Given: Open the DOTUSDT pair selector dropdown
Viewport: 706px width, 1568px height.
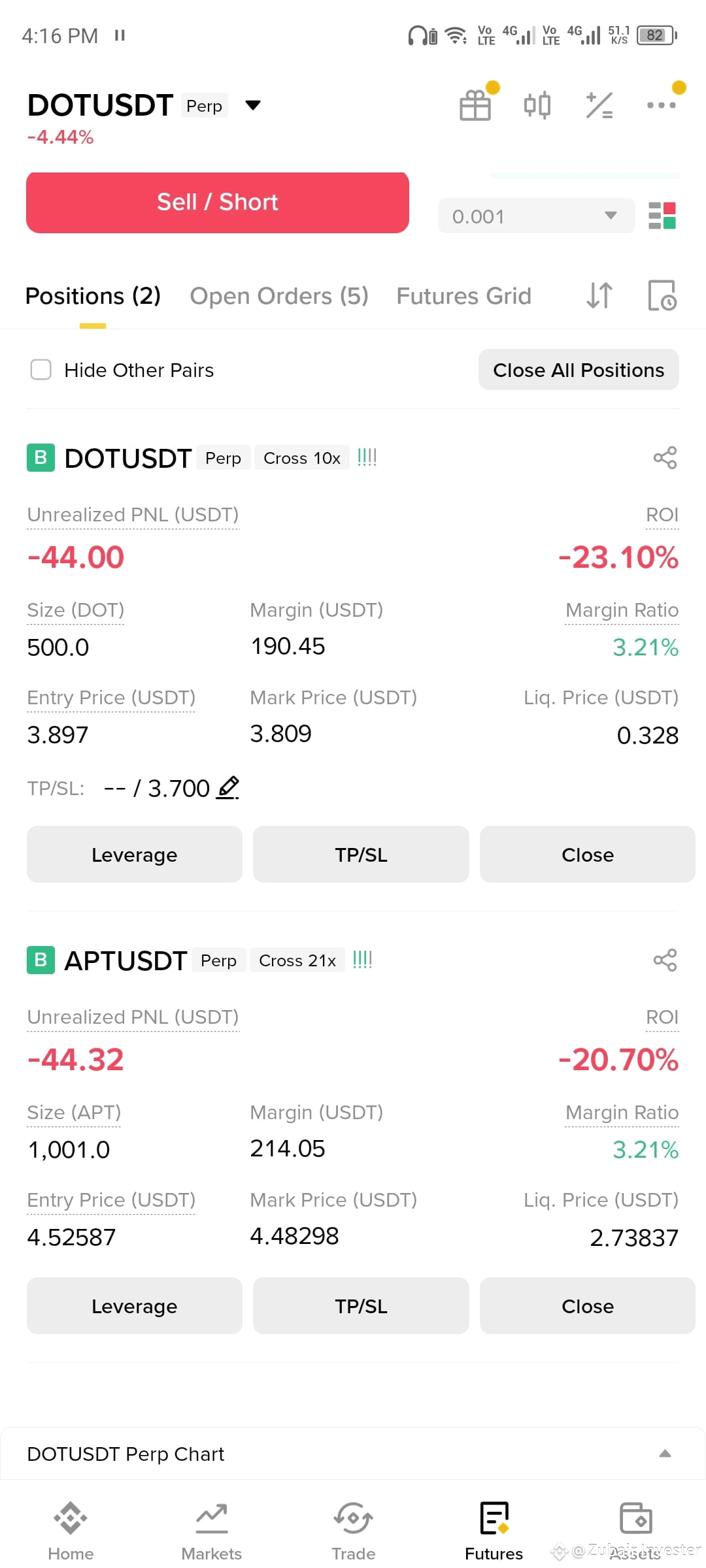Looking at the screenshot, I should click(252, 105).
